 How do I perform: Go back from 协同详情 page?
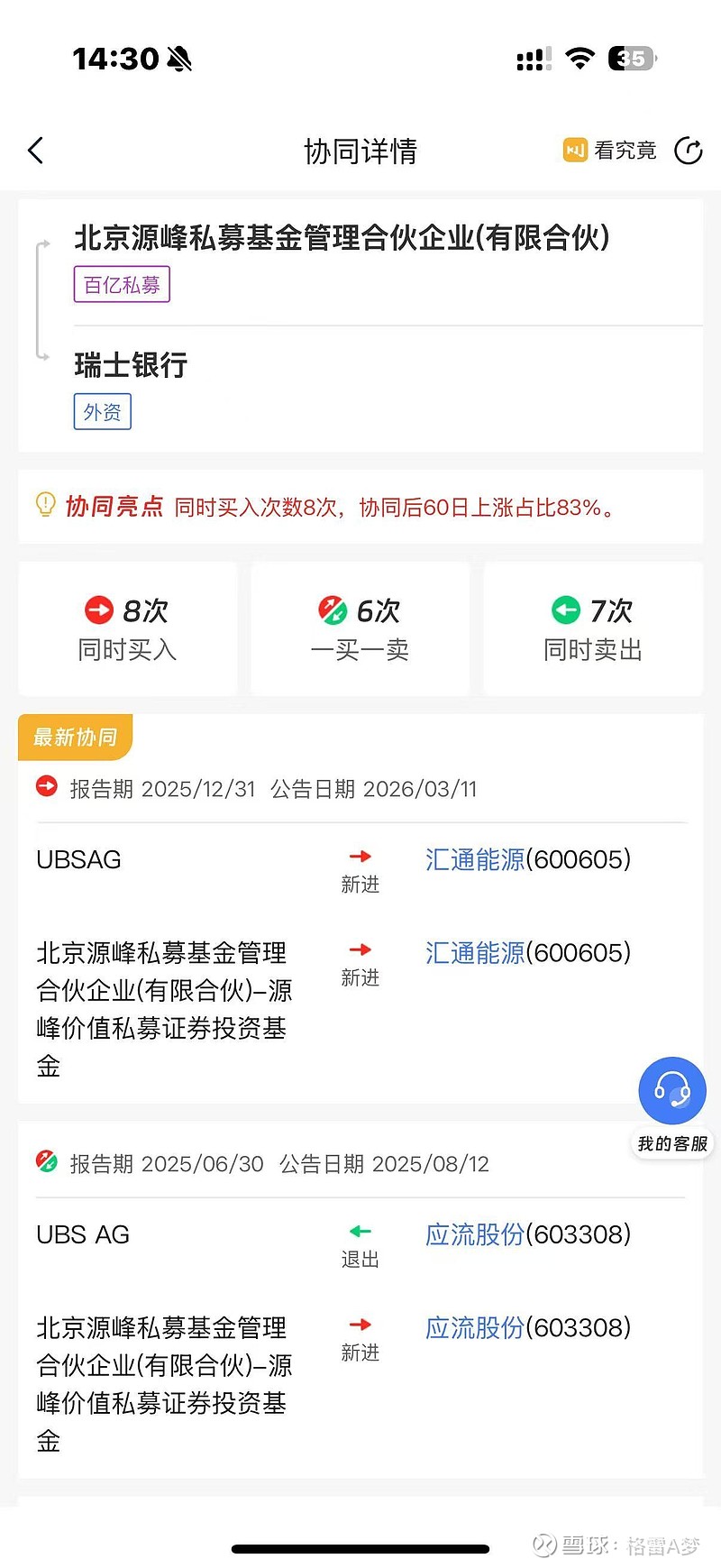click(x=36, y=151)
